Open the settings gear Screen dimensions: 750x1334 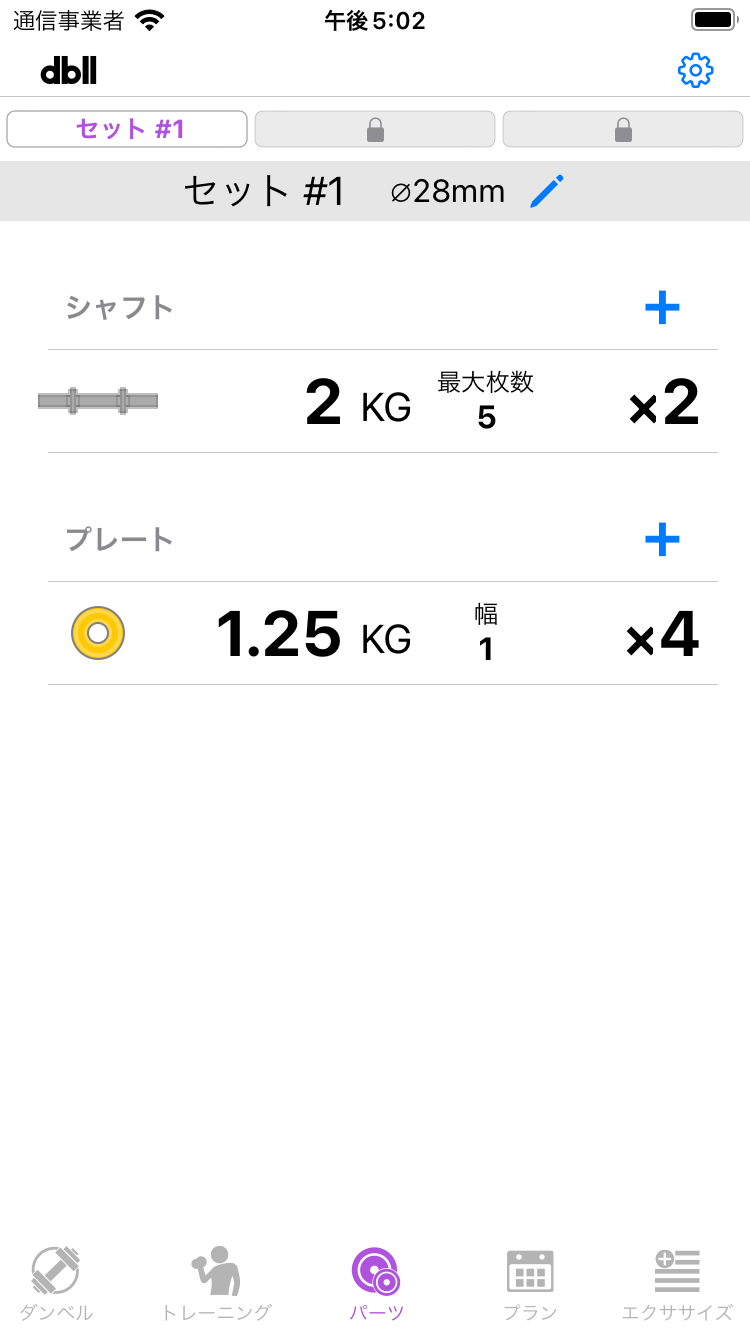pos(695,70)
